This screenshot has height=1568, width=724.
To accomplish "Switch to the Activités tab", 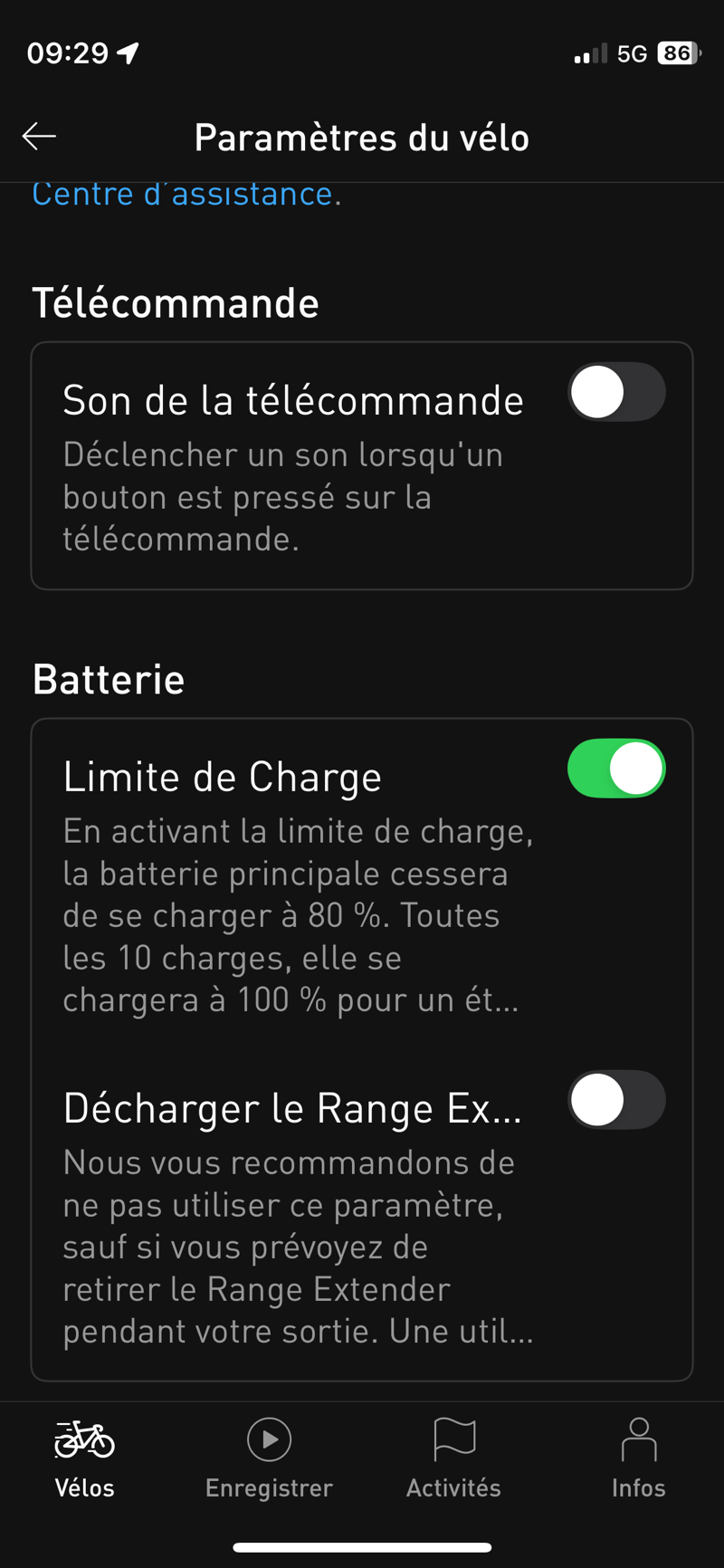I will (453, 1458).
